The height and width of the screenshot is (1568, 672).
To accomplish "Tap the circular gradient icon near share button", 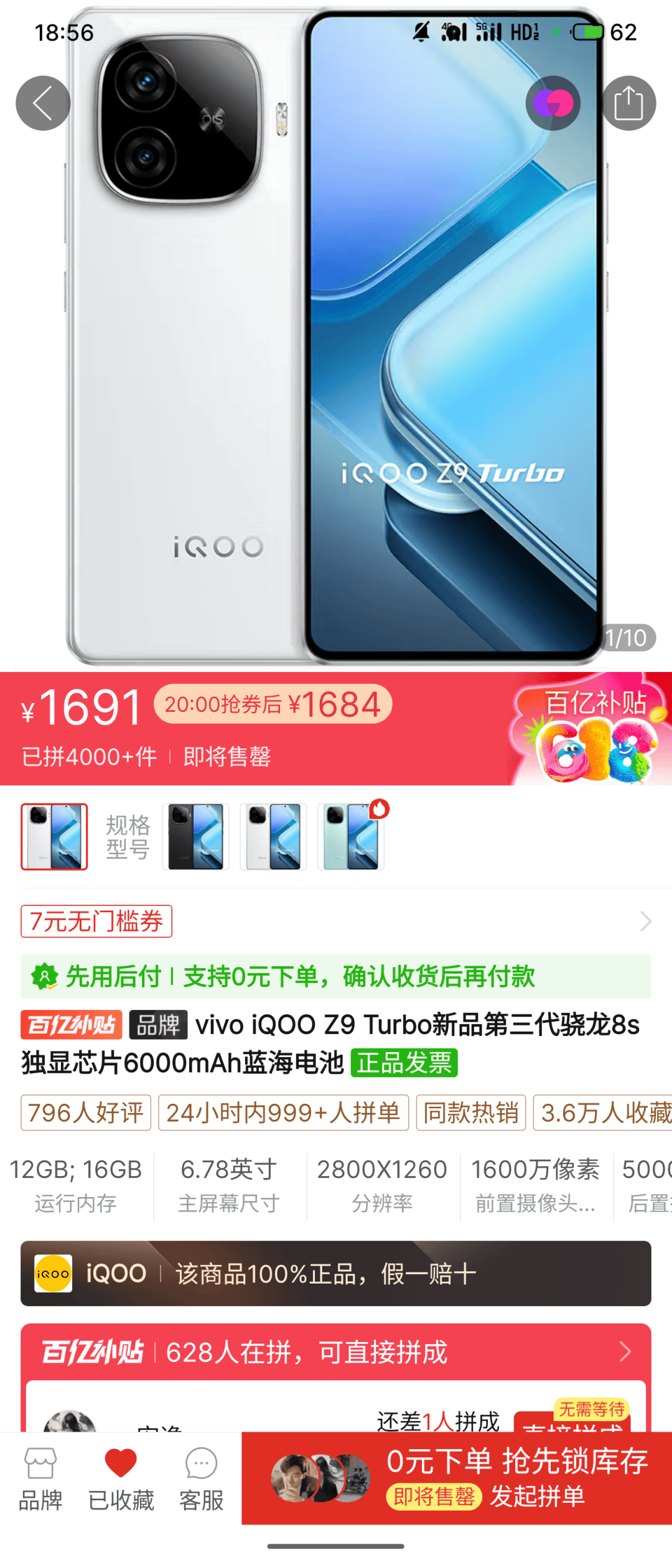I will 553,104.
